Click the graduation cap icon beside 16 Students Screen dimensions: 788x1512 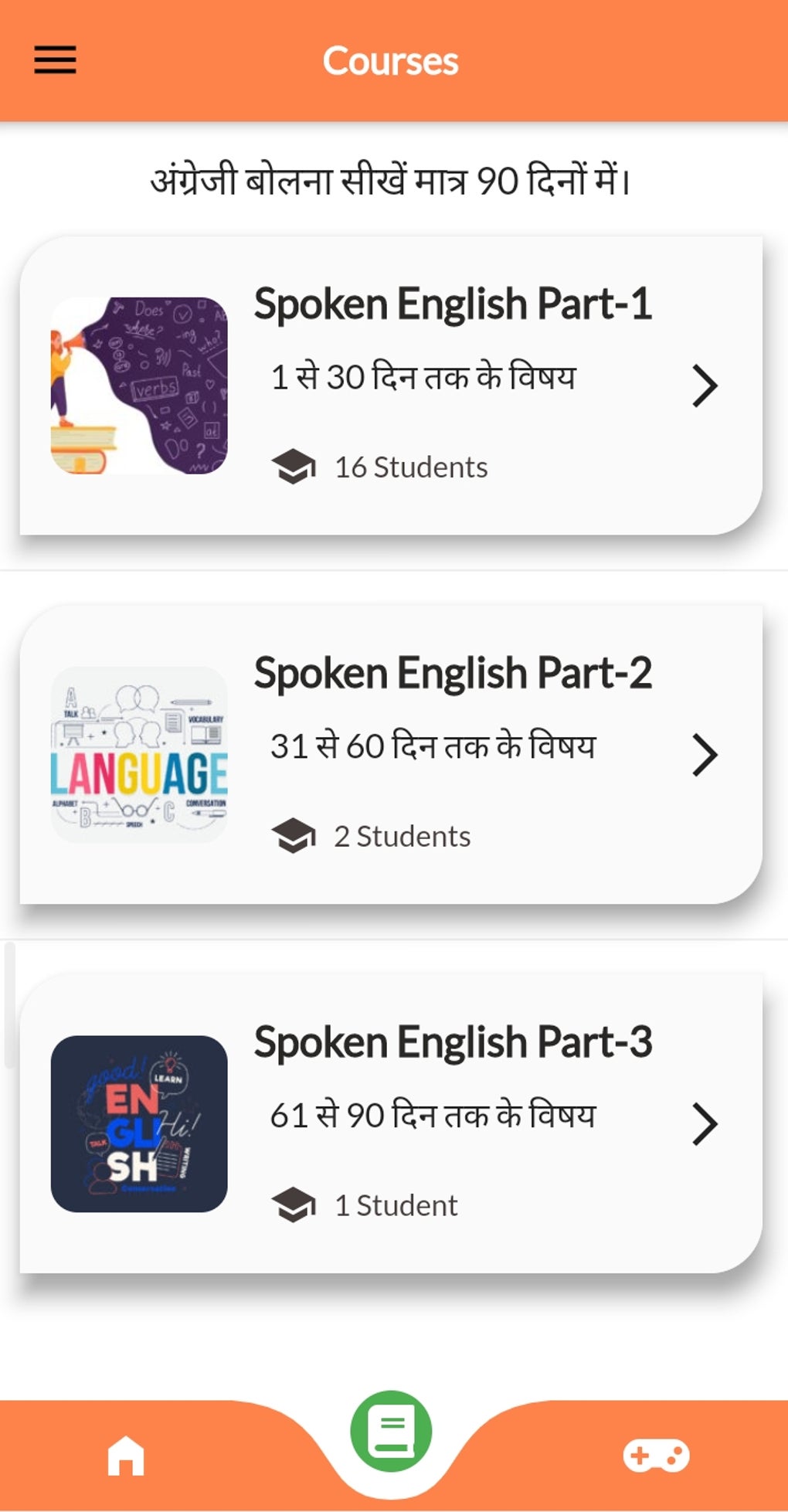pyautogui.click(x=296, y=465)
